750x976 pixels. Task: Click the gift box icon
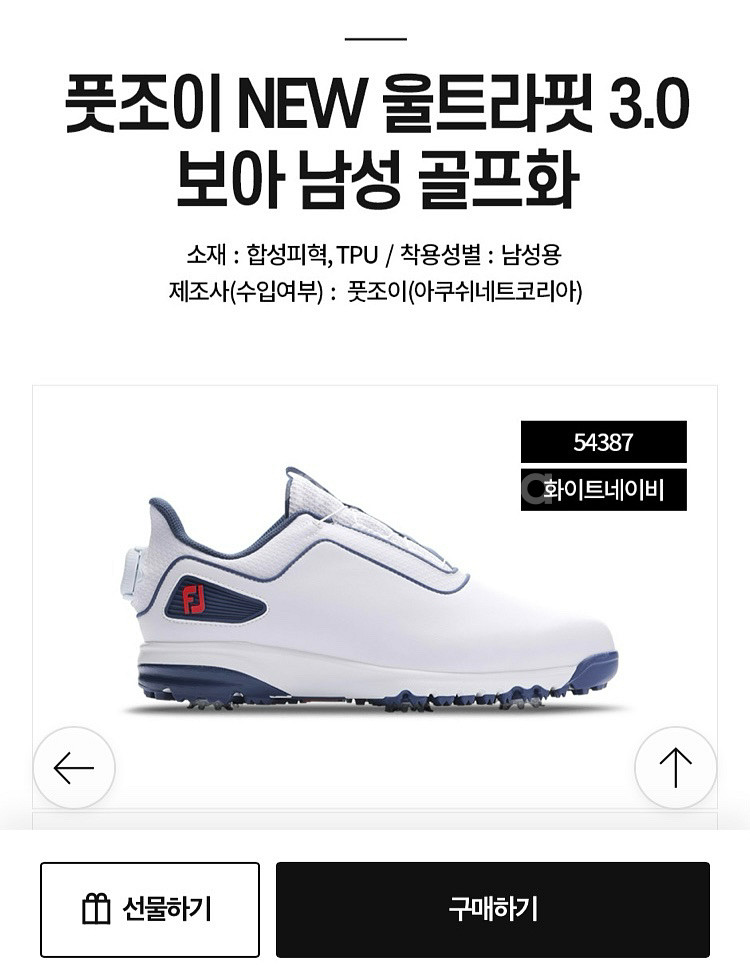(95, 908)
